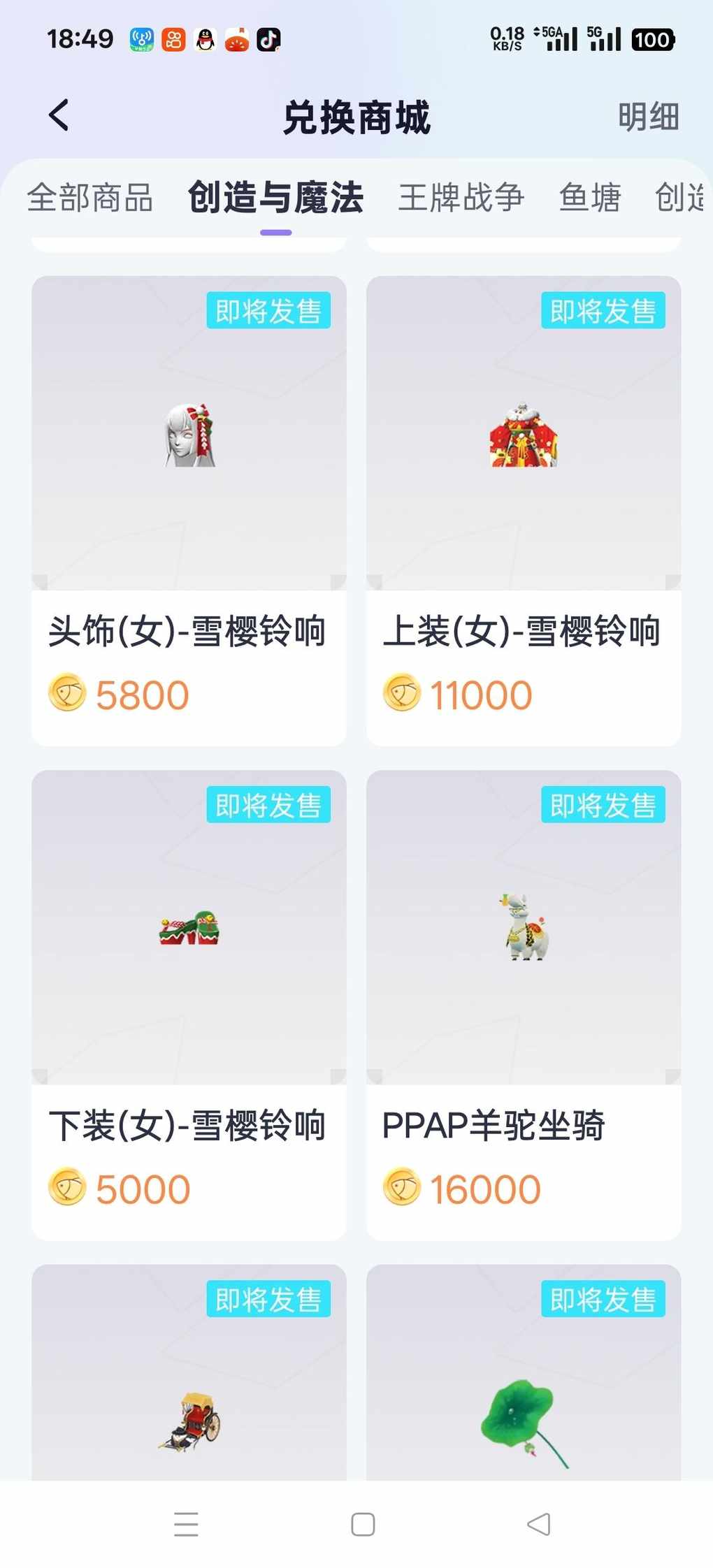The height and width of the screenshot is (1568, 713).
Task: Open the 下装(女)-雪樱铃响 product card
Action: 189,1004
